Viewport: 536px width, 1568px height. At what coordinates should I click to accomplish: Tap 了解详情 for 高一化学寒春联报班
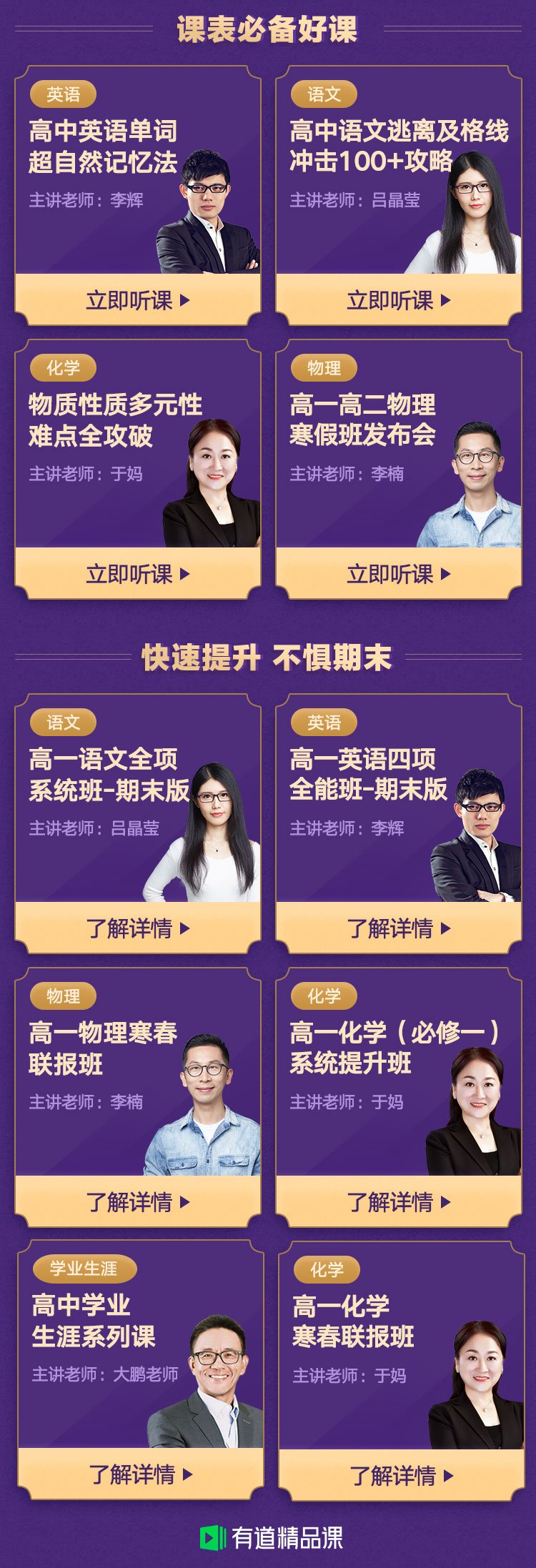coord(402,1476)
